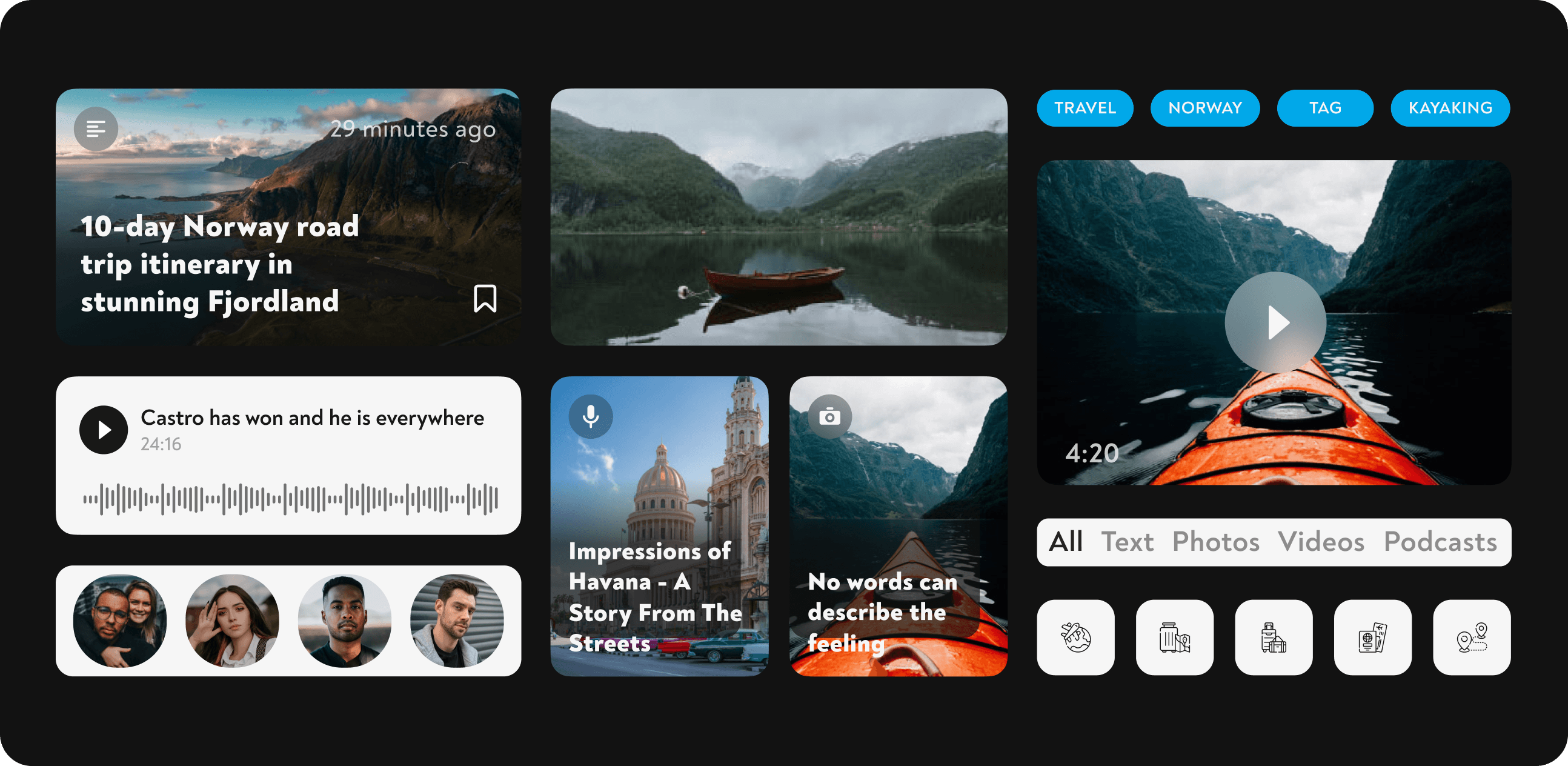Open the lake and red boat photo

[x=779, y=217]
